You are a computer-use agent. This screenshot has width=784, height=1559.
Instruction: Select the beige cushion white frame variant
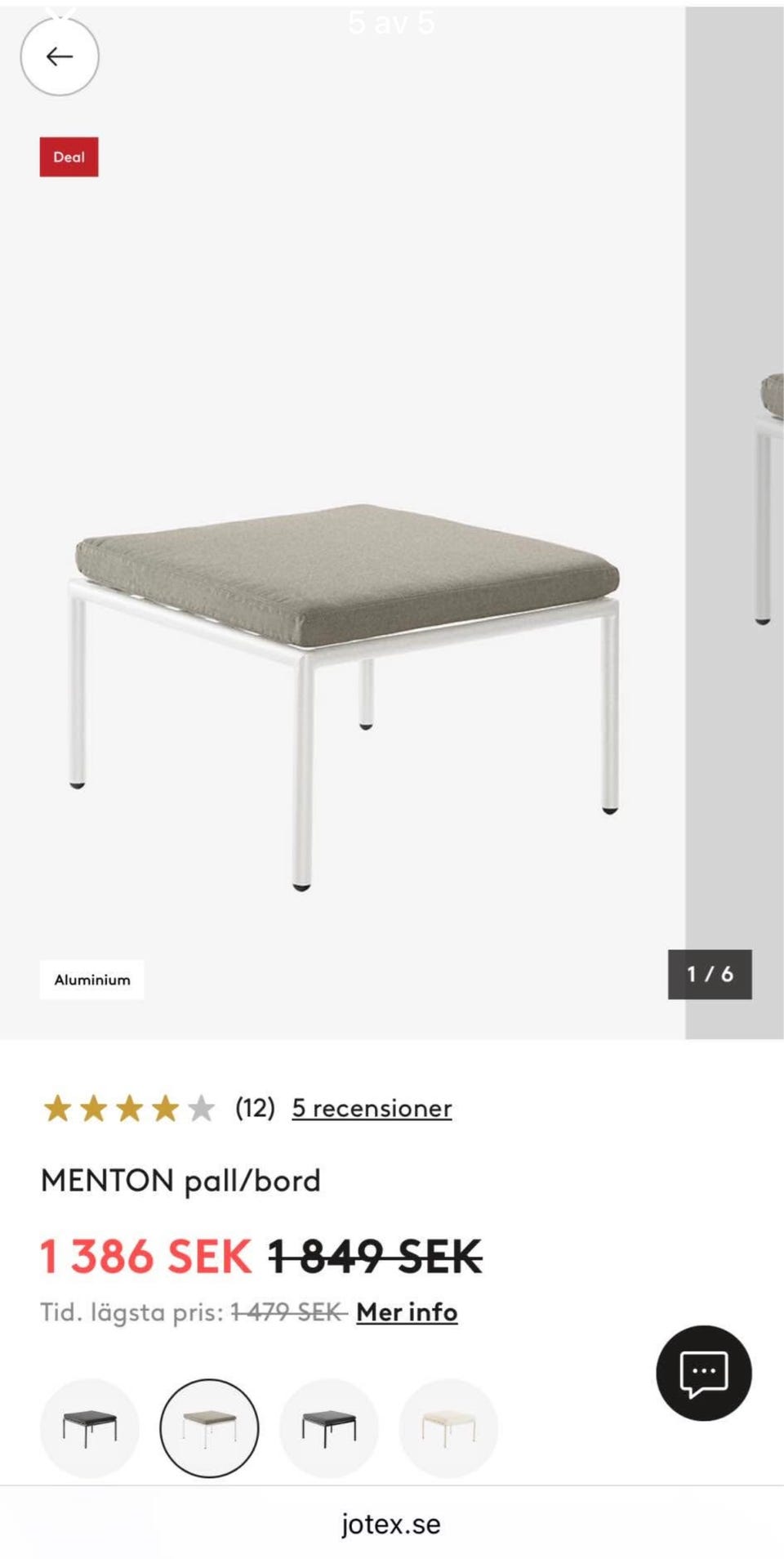click(209, 1428)
